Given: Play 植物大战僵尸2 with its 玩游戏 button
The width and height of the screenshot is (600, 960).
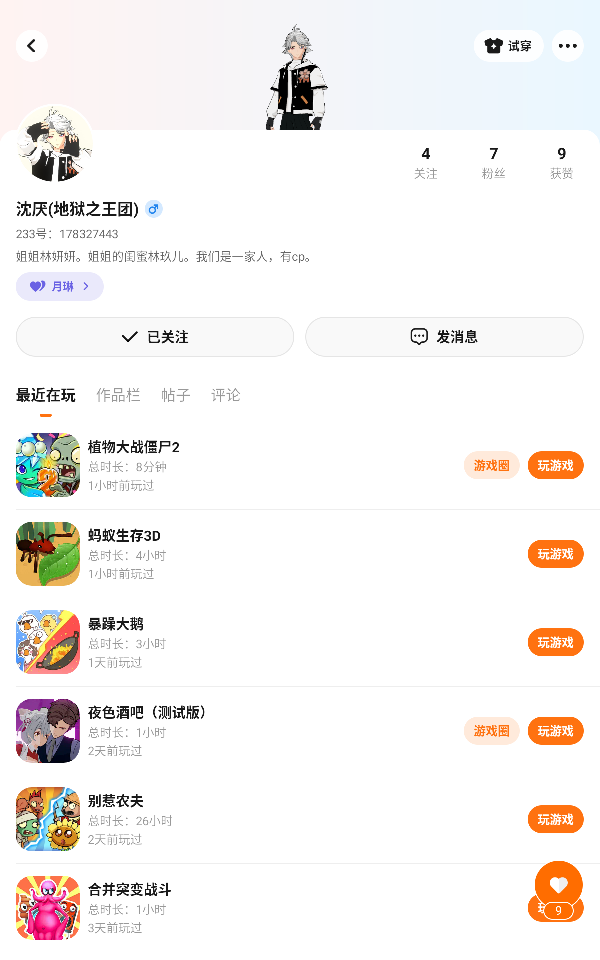Looking at the screenshot, I should point(555,465).
